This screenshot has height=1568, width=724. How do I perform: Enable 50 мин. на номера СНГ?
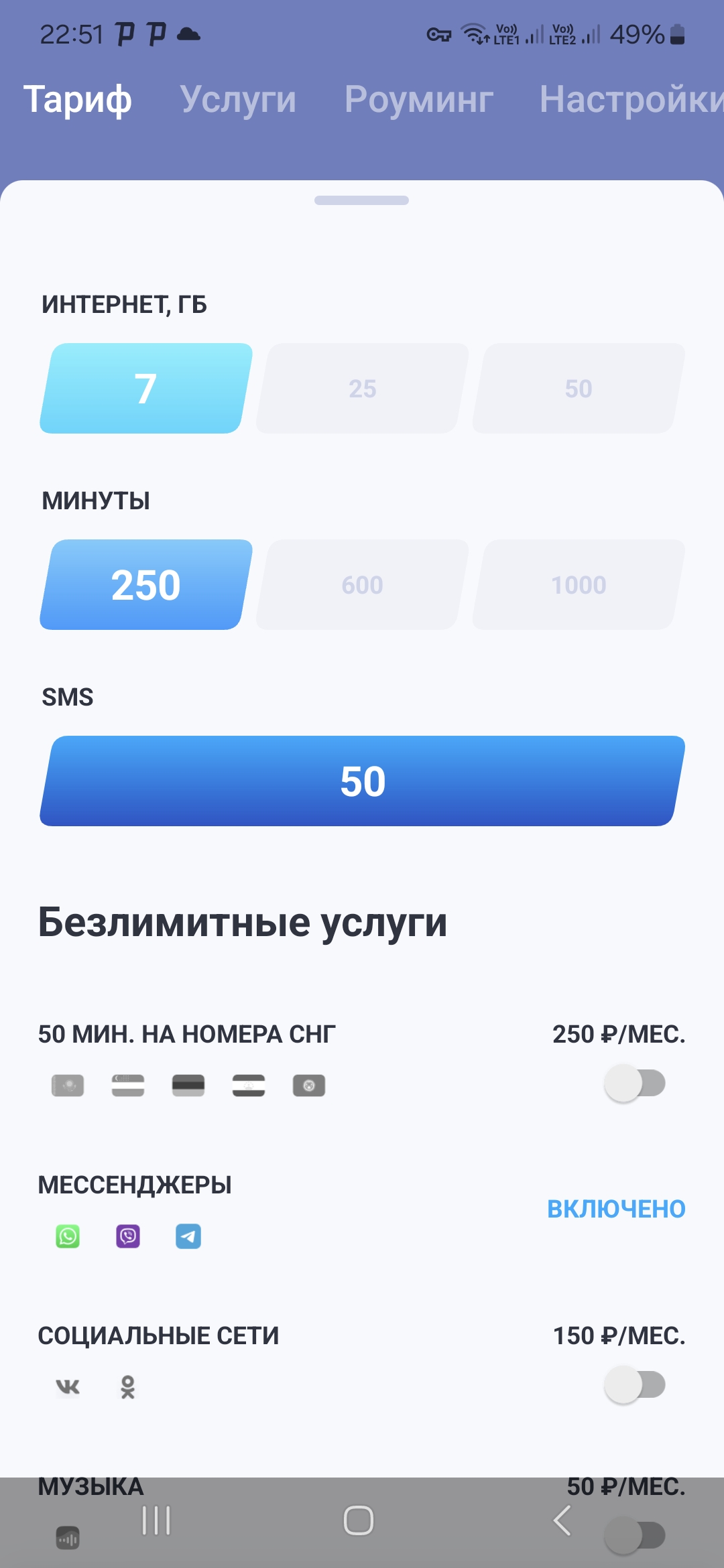(x=635, y=1083)
